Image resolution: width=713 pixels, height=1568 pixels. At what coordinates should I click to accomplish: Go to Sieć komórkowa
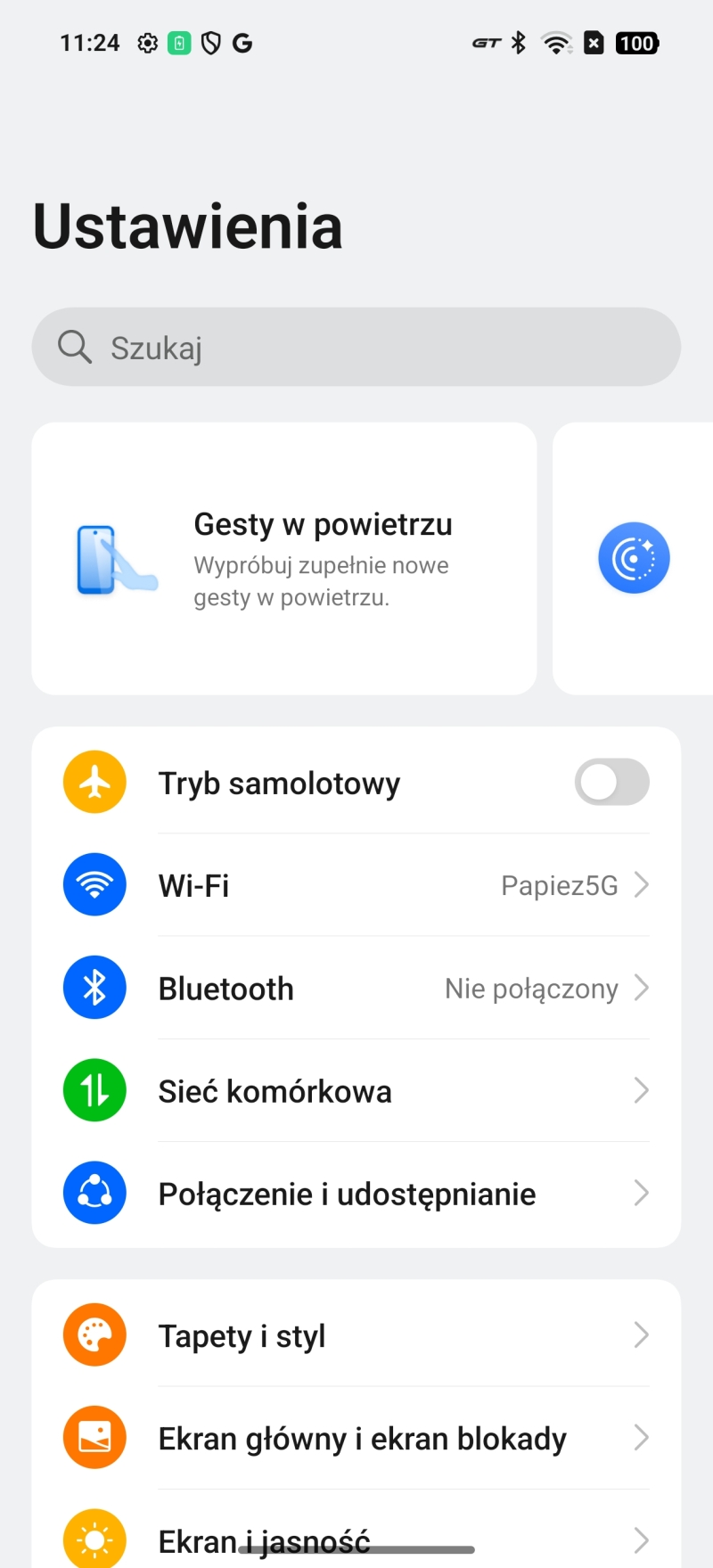point(356,1090)
